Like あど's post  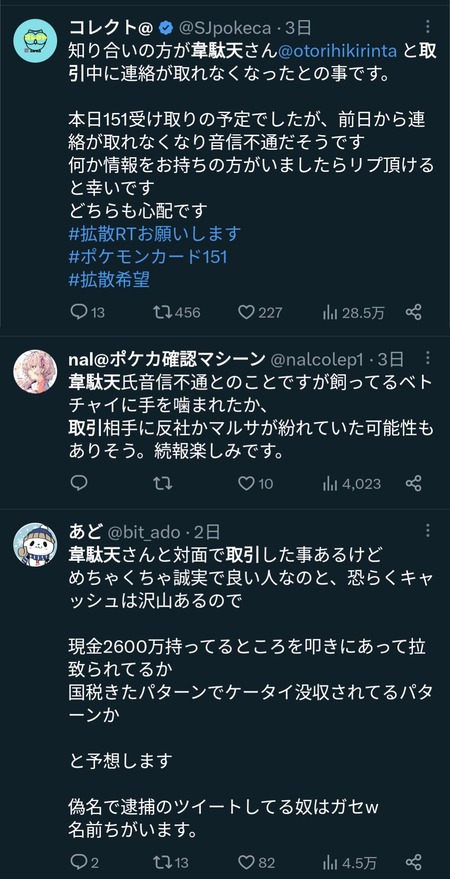click(257, 862)
